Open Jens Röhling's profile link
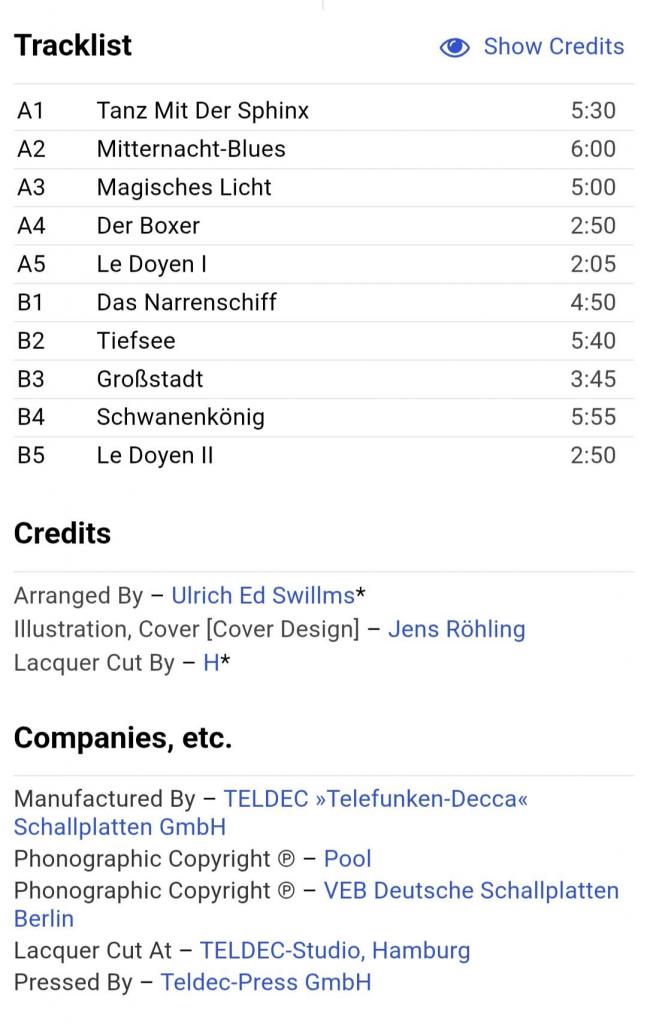Image resolution: width=647 pixels, height=1024 pixels. pos(456,629)
